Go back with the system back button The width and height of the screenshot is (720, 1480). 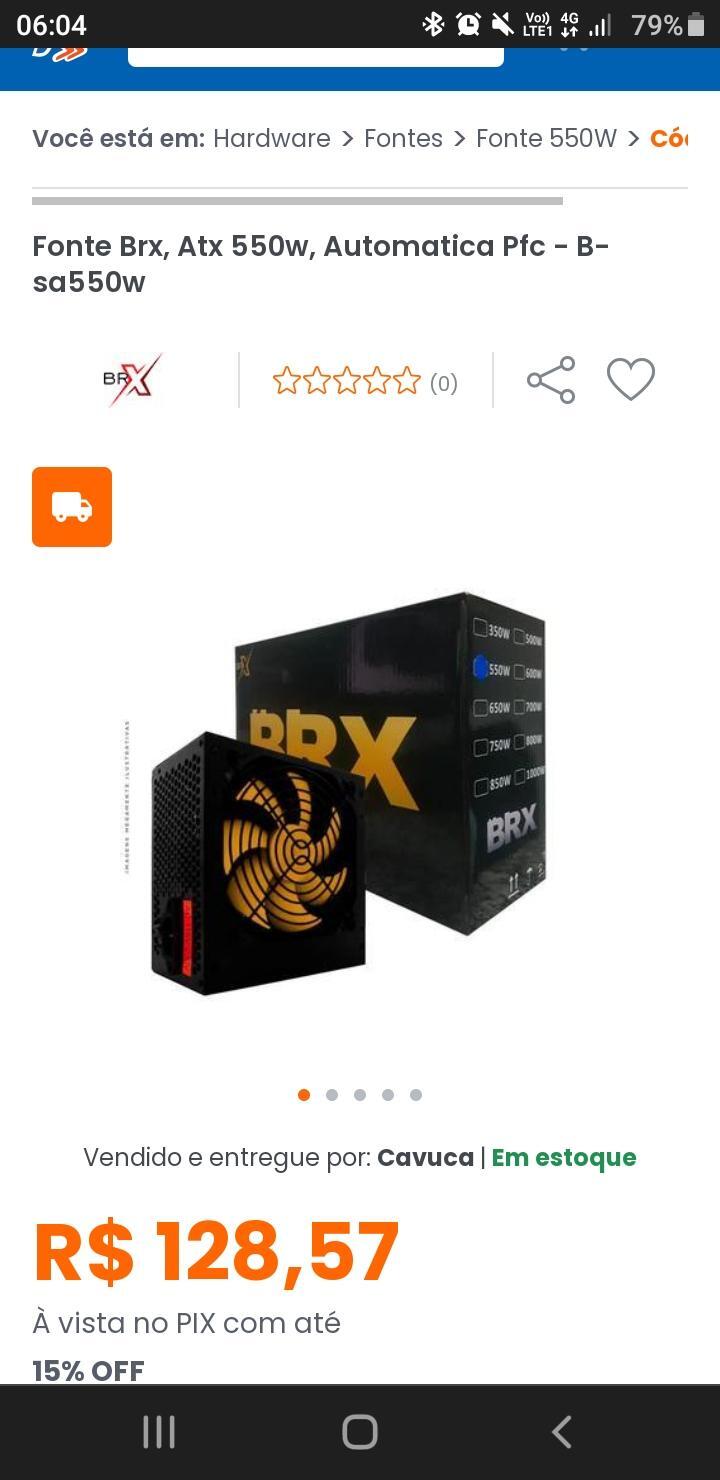(561, 1432)
